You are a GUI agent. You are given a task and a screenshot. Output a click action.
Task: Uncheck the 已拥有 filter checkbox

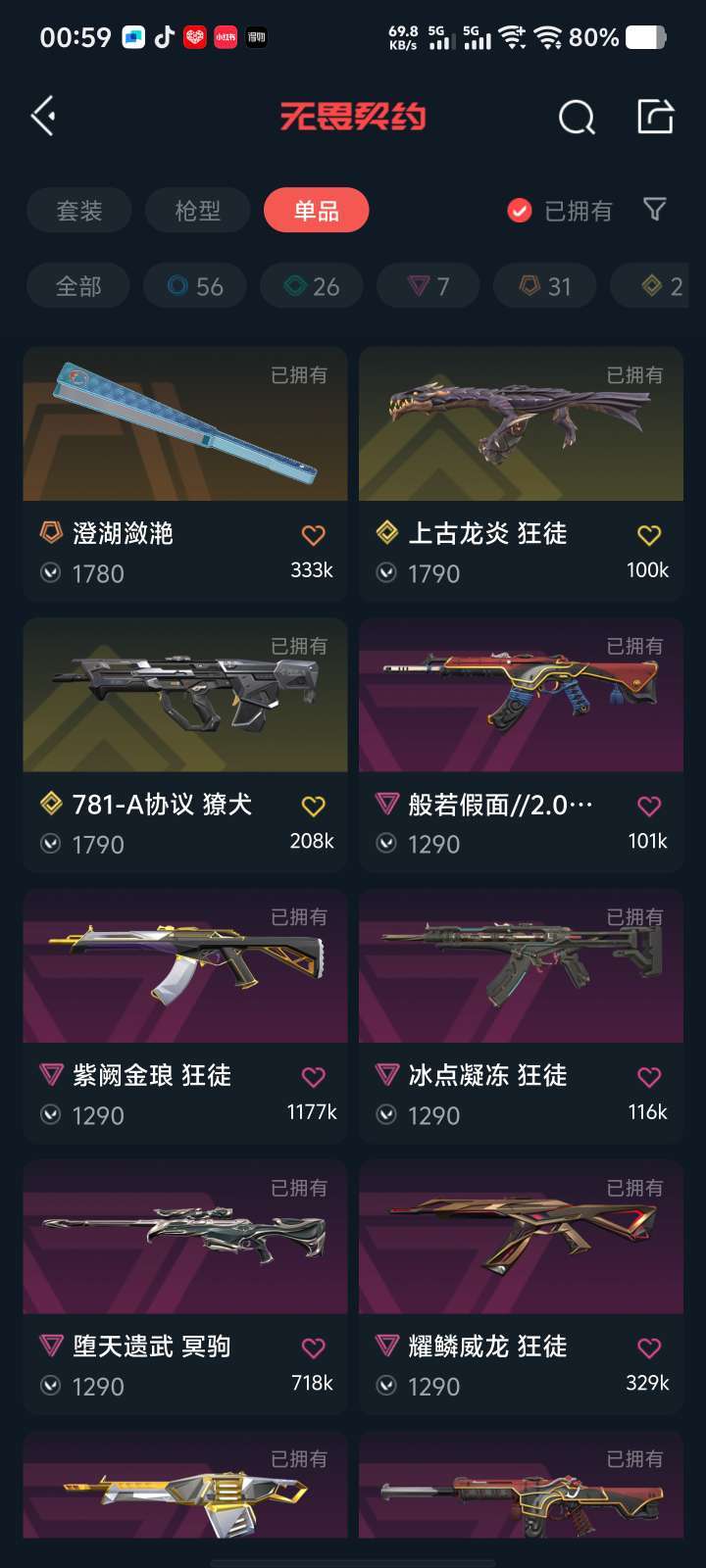point(520,211)
